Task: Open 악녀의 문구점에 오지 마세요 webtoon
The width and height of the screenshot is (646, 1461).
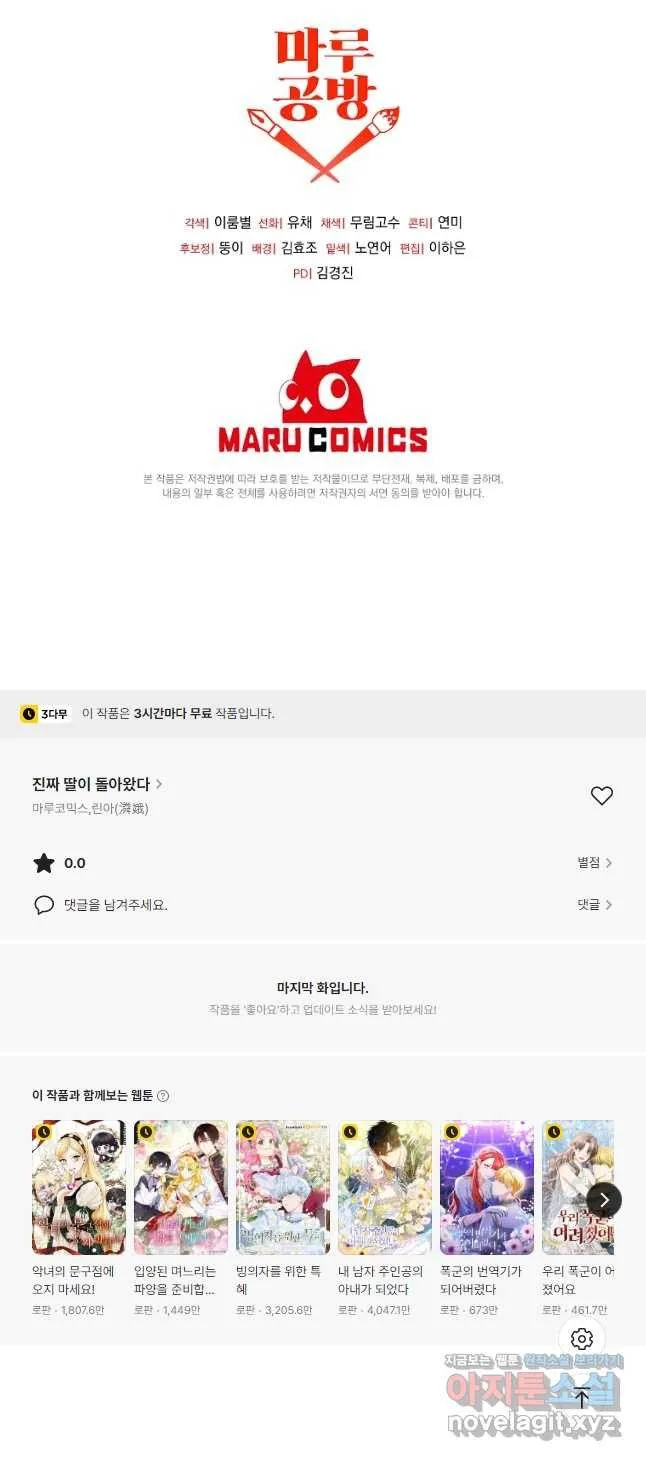Action: tap(79, 1188)
